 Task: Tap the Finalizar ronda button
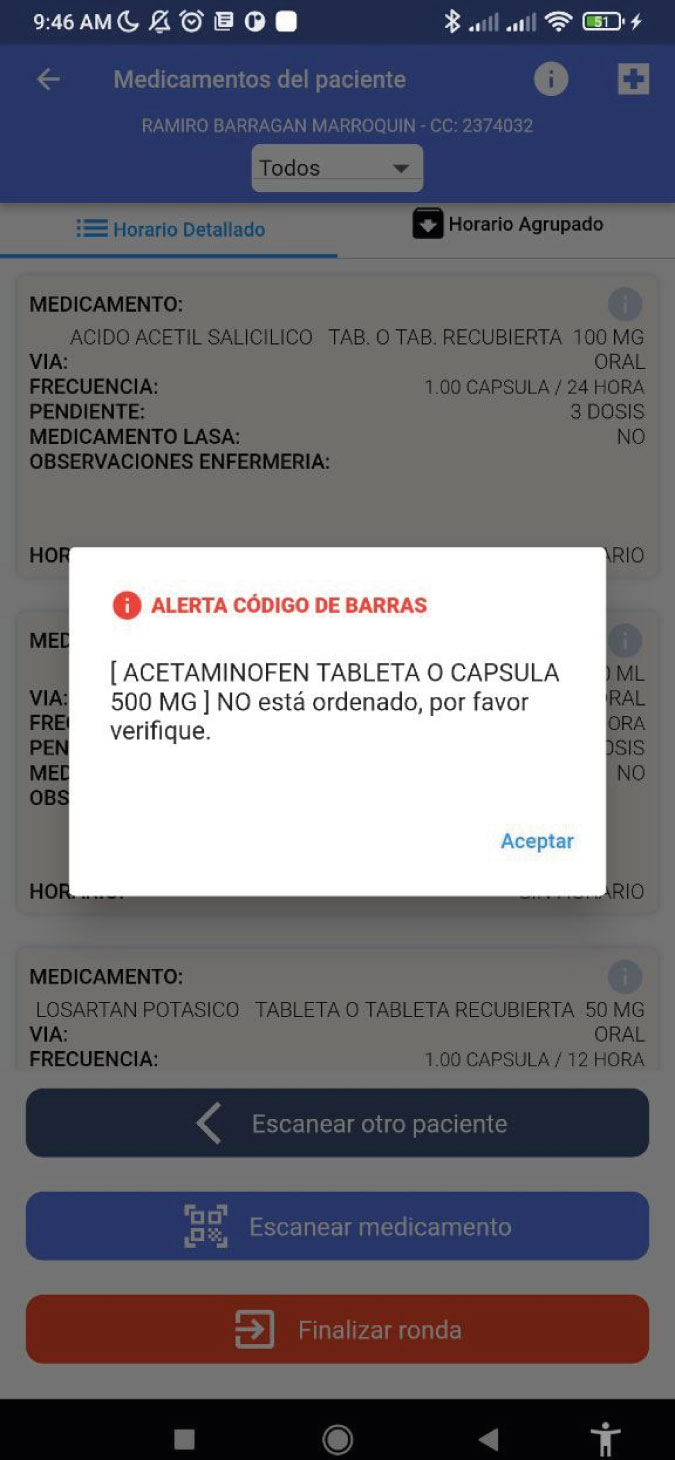click(337, 1329)
